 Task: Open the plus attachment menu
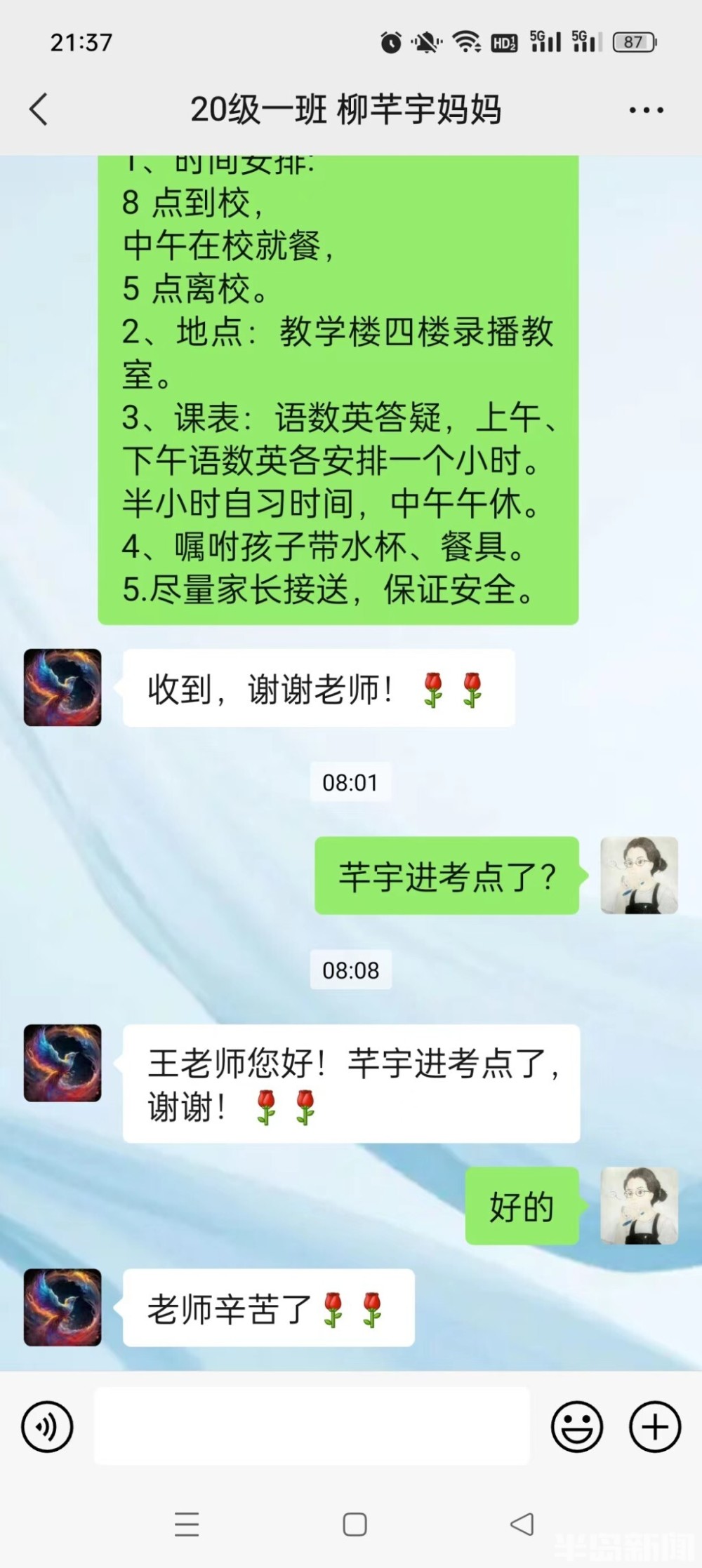[654, 1426]
